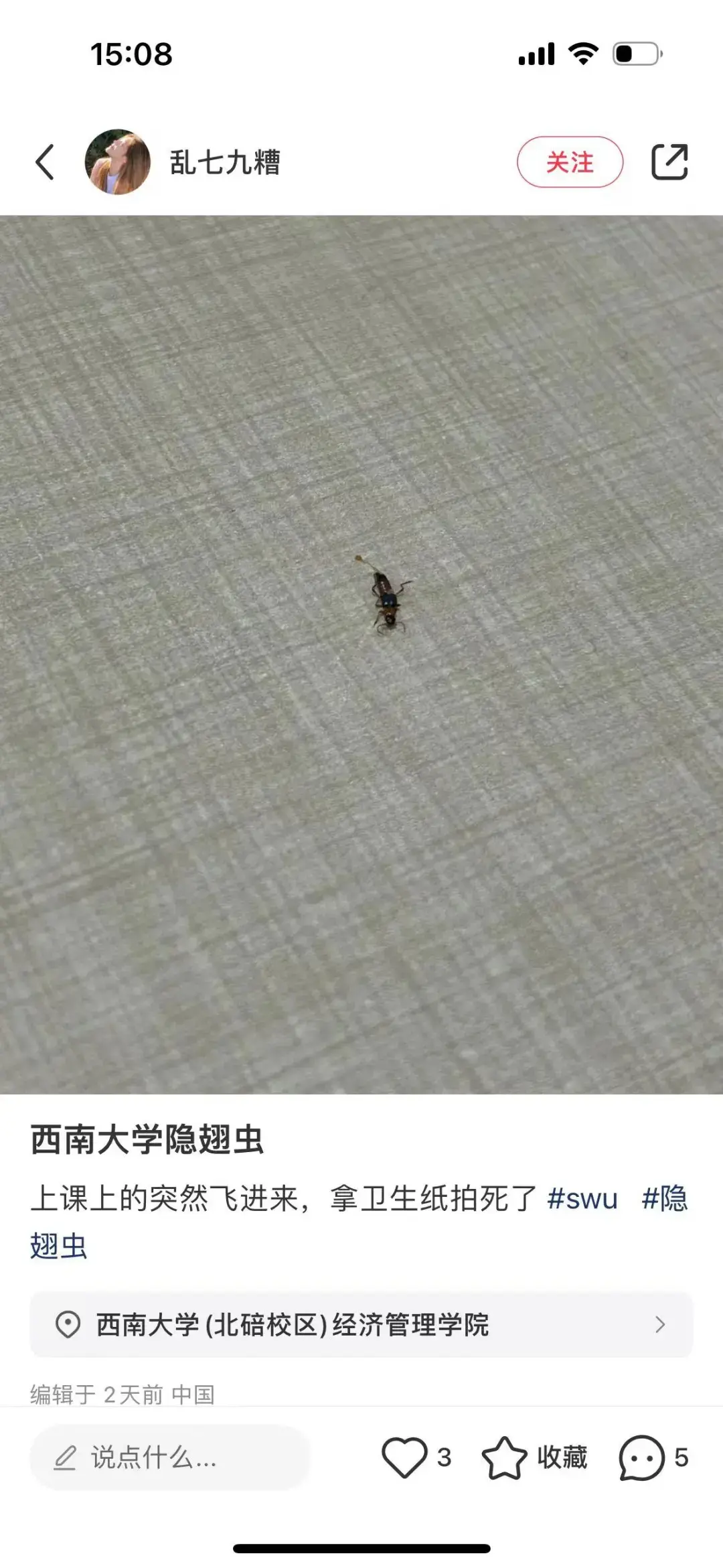Open location 西南大学(北碚校区)经济管理学院
Screen dimensions: 723x1568
click(361, 1324)
